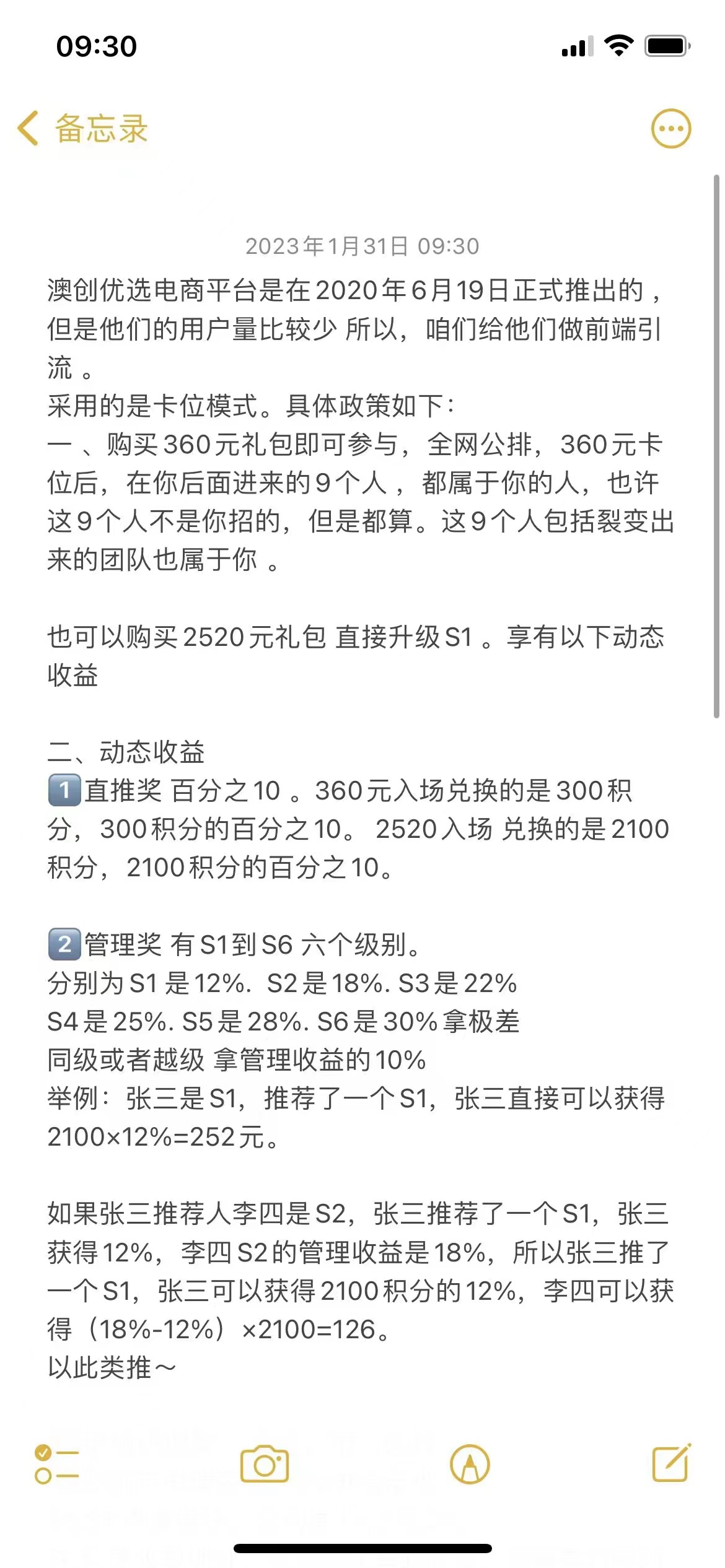Open the markup pen tool
Image resolution: width=725 pixels, height=1568 pixels.
pyautogui.click(x=470, y=1464)
